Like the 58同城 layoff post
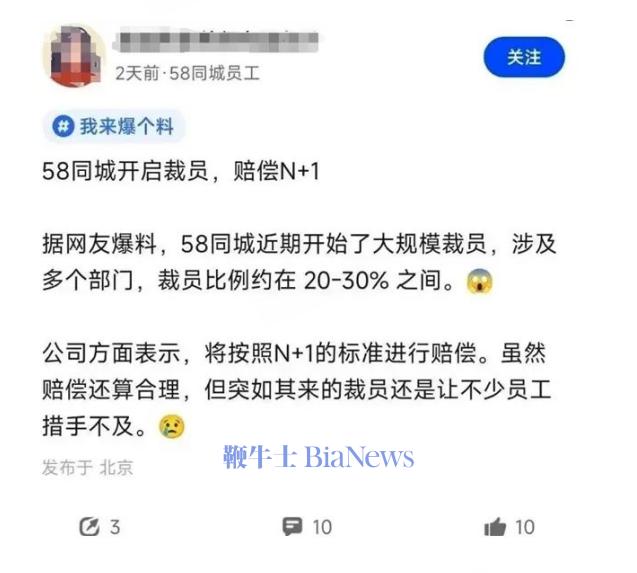Image resolution: width=637 pixels, height=573 pixels. (x=508, y=527)
